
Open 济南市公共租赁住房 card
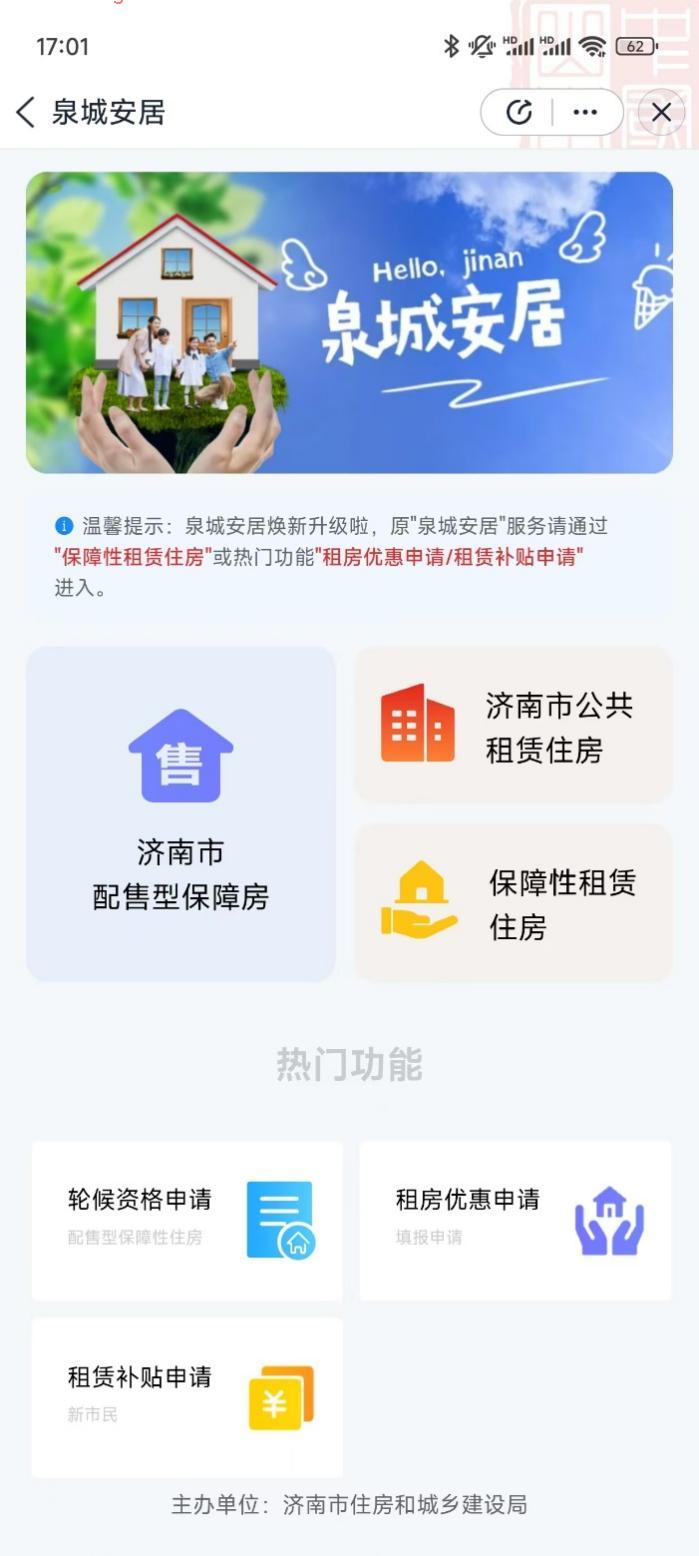[x=513, y=726]
